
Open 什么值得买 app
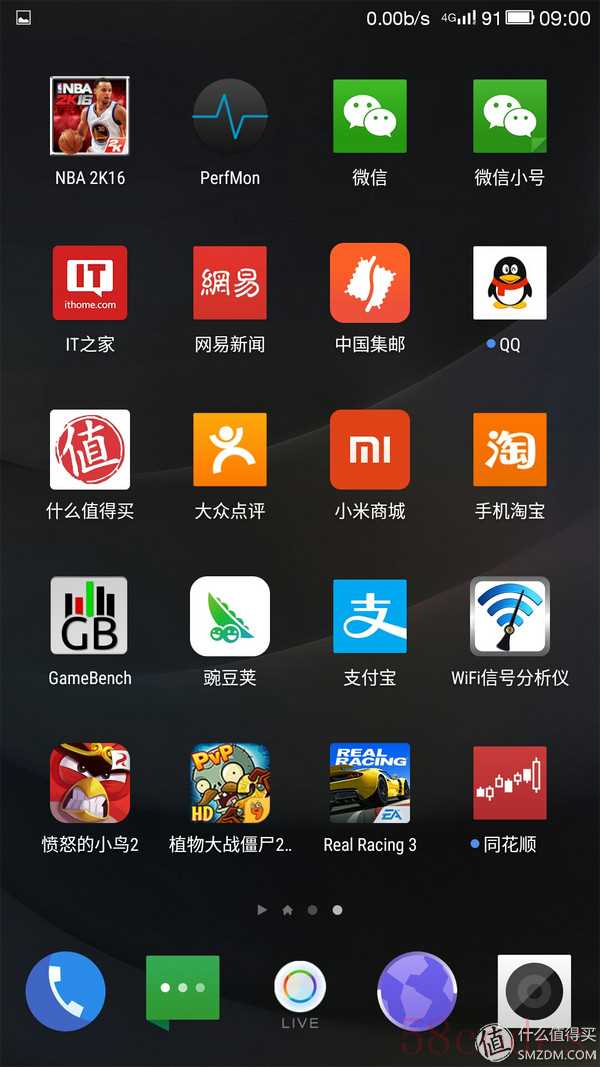pyautogui.click(x=90, y=450)
